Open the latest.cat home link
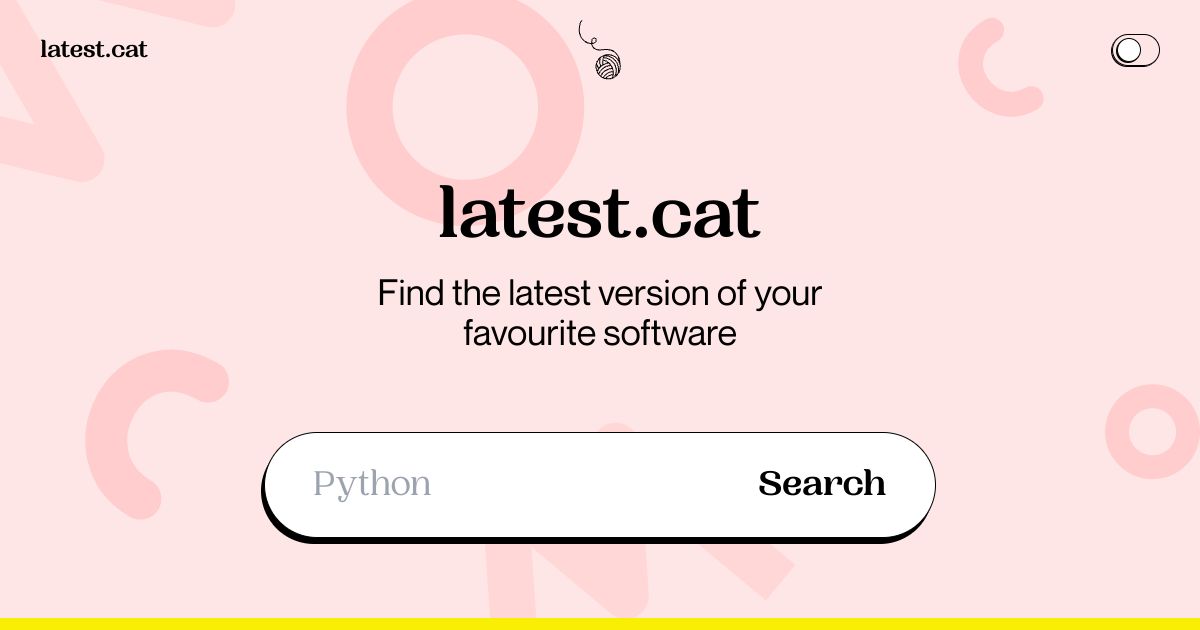 coord(94,49)
